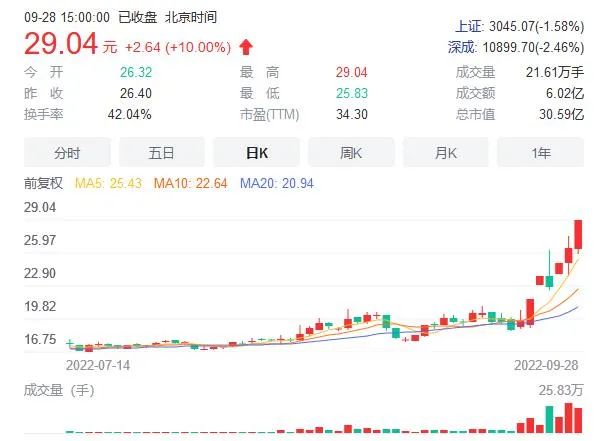Switch to the 分时 chart tab
614x441 pixels.
point(67,153)
